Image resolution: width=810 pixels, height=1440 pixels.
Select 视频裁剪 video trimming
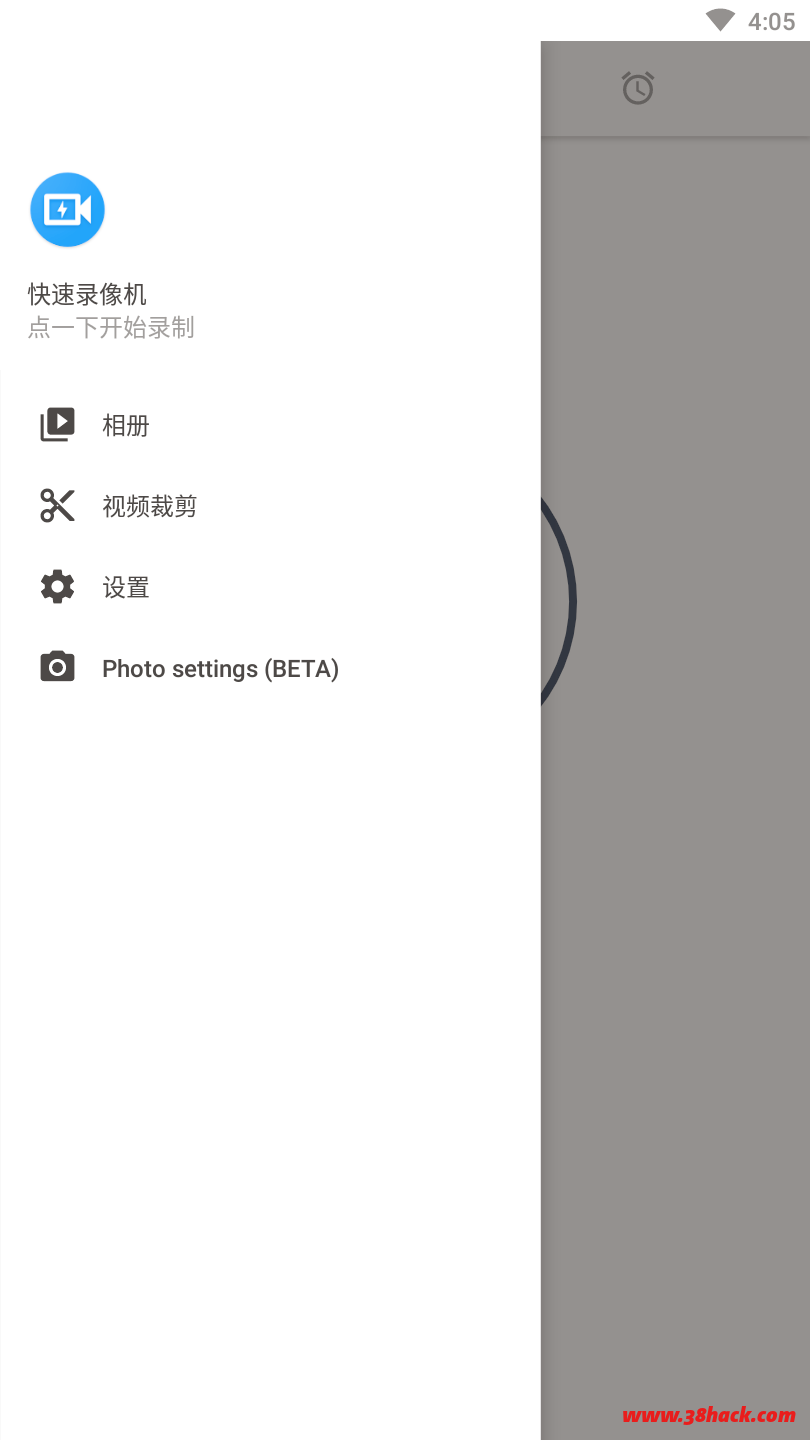click(149, 507)
